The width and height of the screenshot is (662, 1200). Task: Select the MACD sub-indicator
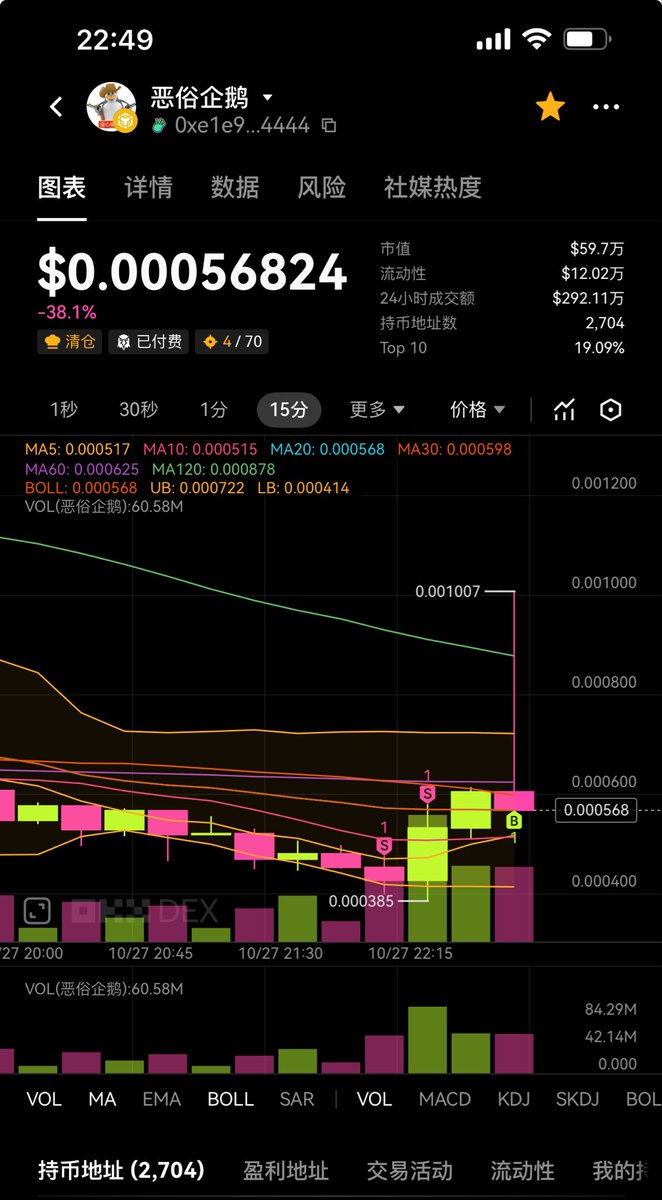(444, 1099)
